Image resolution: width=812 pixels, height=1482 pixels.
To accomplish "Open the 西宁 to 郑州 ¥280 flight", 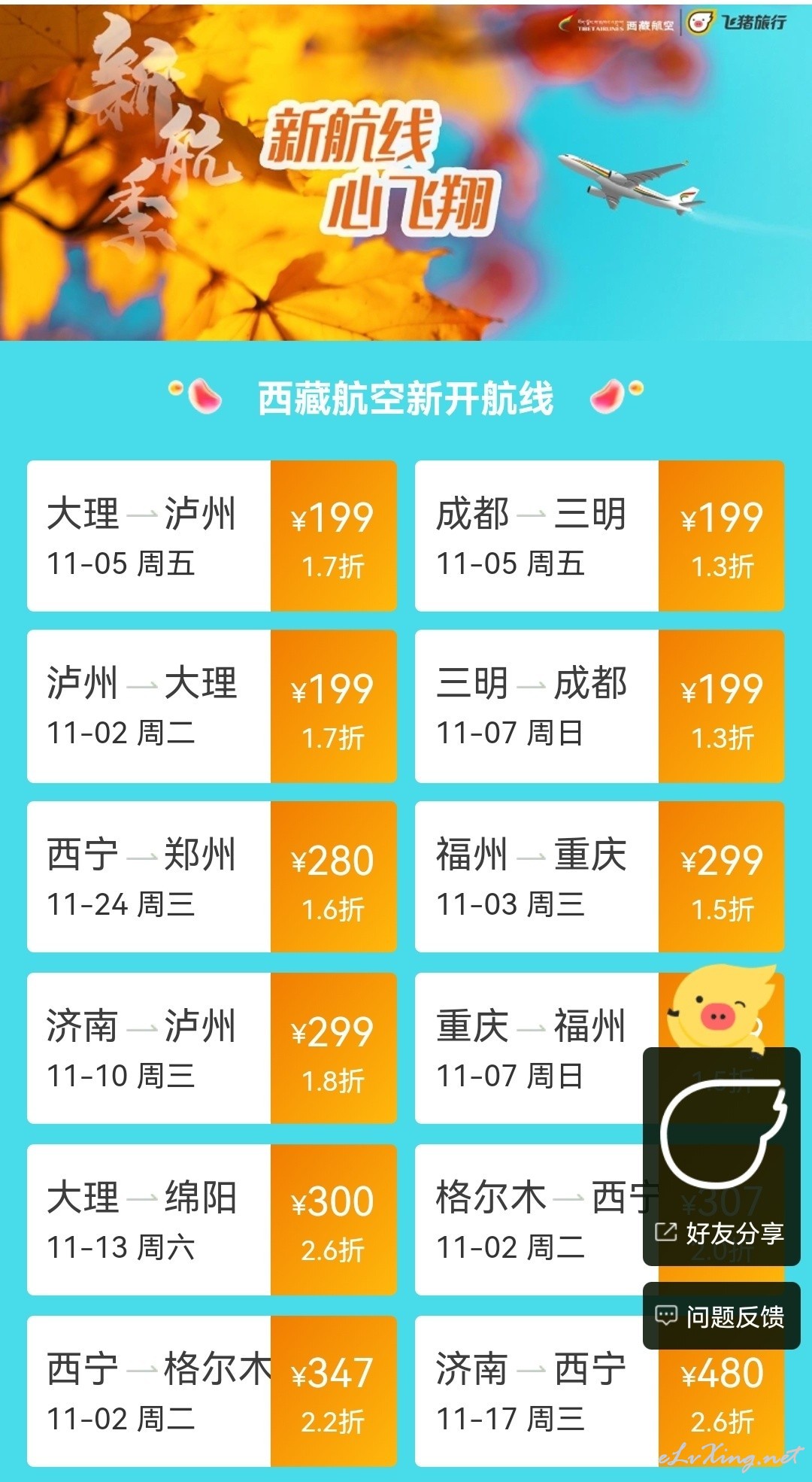I will pyautogui.click(x=212, y=877).
